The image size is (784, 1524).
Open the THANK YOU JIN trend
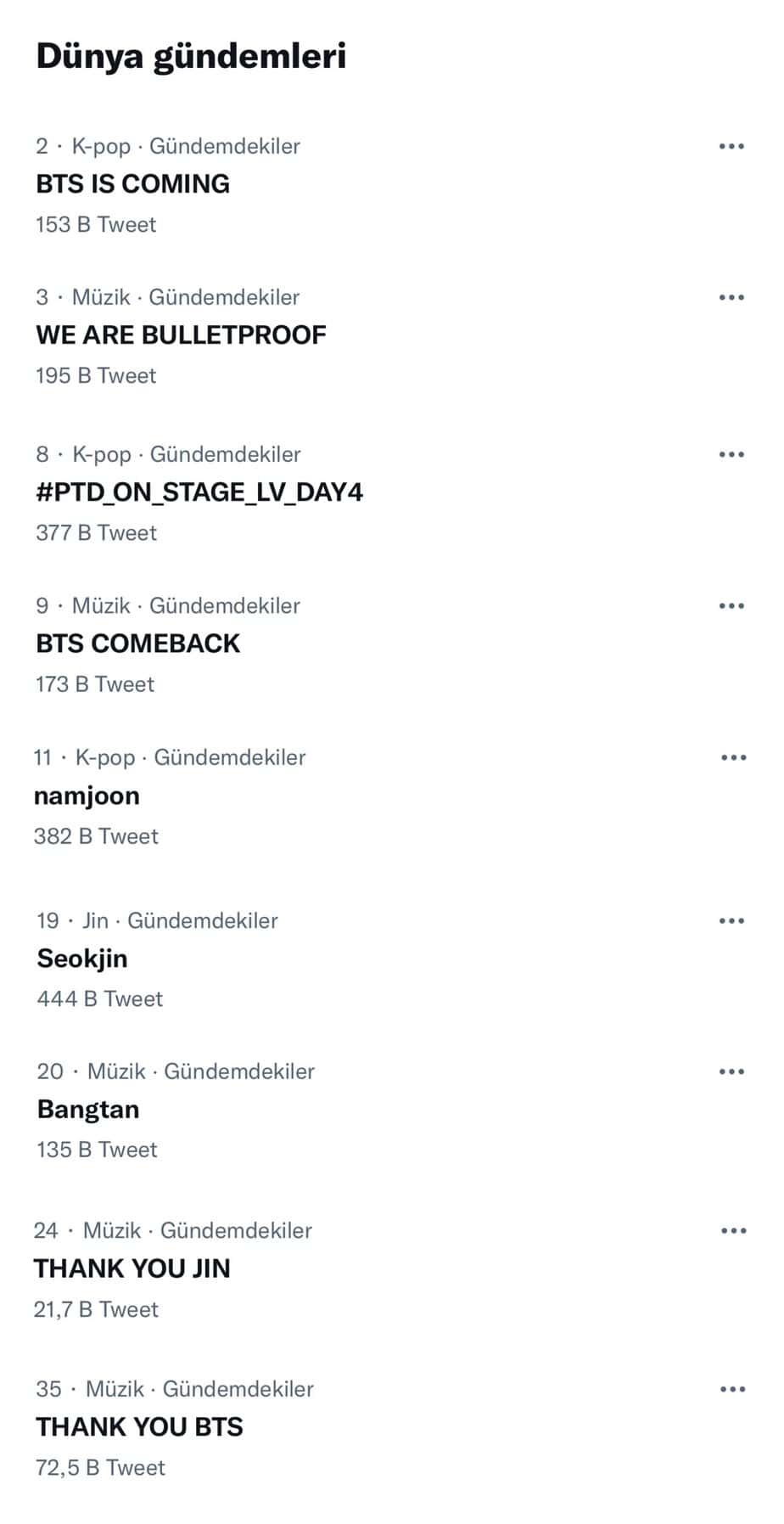click(x=132, y=1268)
